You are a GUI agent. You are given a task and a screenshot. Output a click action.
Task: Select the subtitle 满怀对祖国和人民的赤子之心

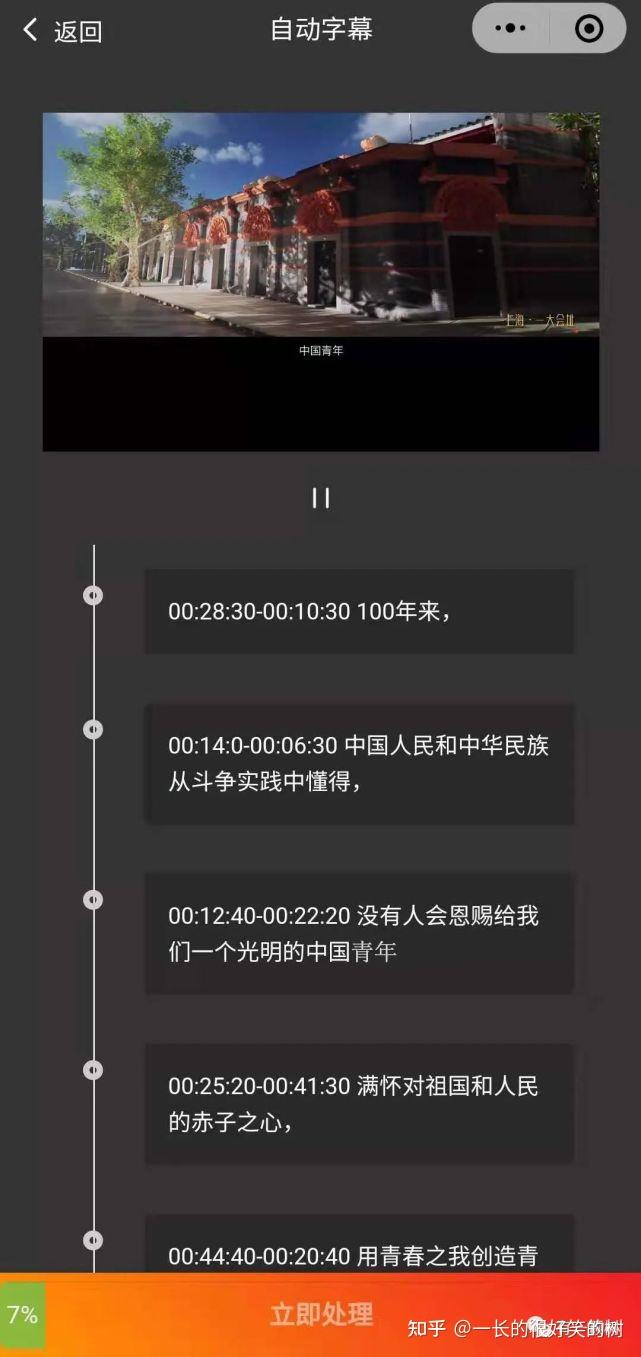click(359, 1103)
